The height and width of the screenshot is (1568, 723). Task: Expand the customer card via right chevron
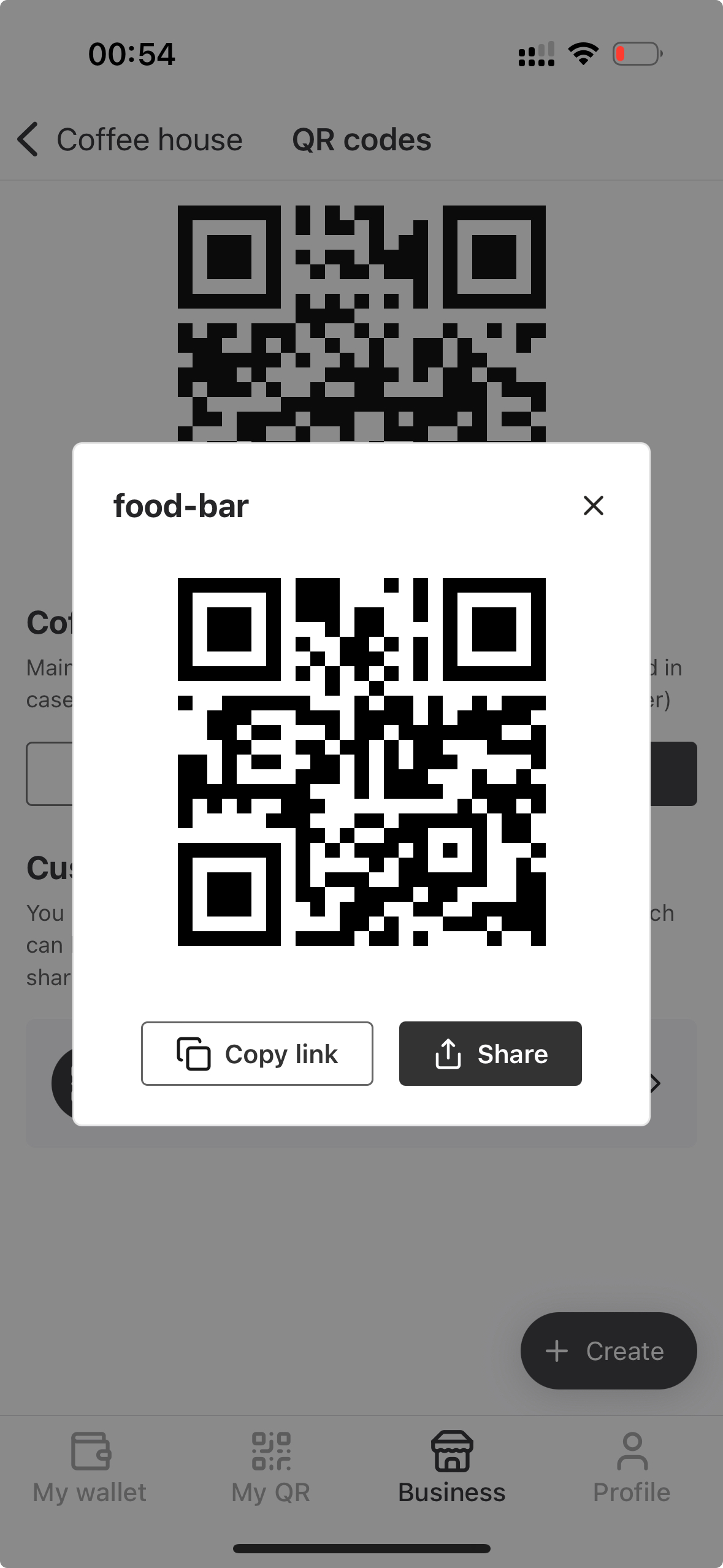[656, 1083]
